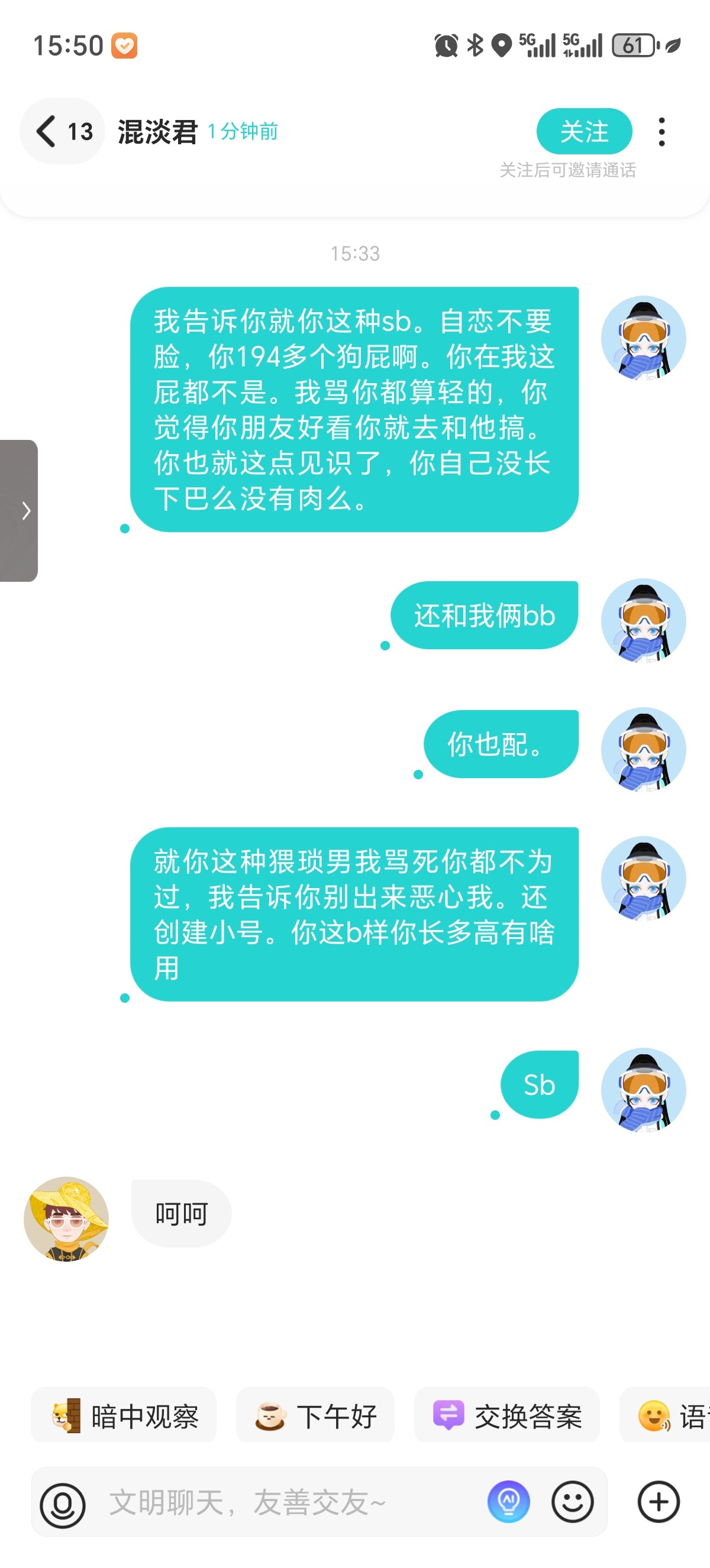Send the 下午好 quick reply
The width and height of the screenshot is (710, 1568).
point(315,1416)
